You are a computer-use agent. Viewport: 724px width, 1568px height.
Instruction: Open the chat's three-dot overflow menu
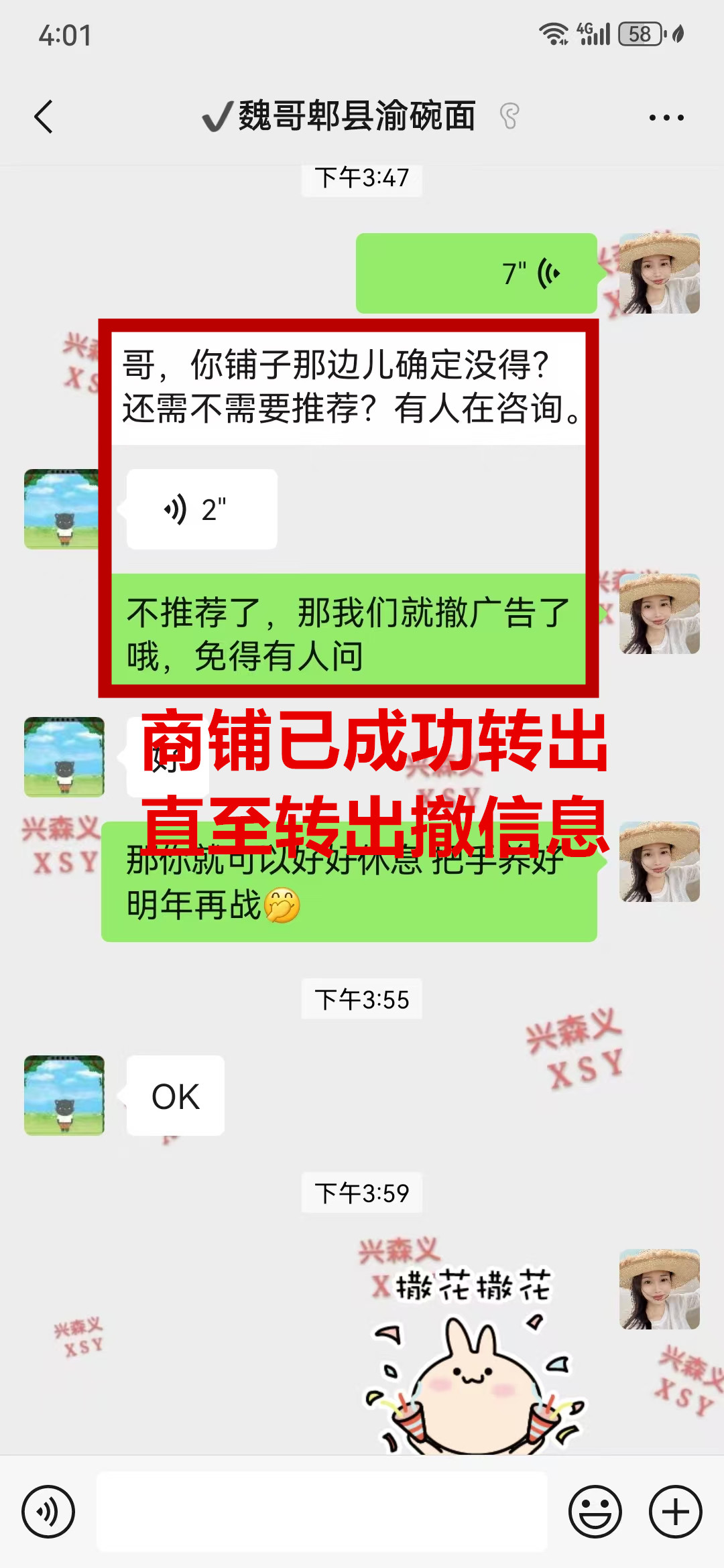(x=666, y=118)
